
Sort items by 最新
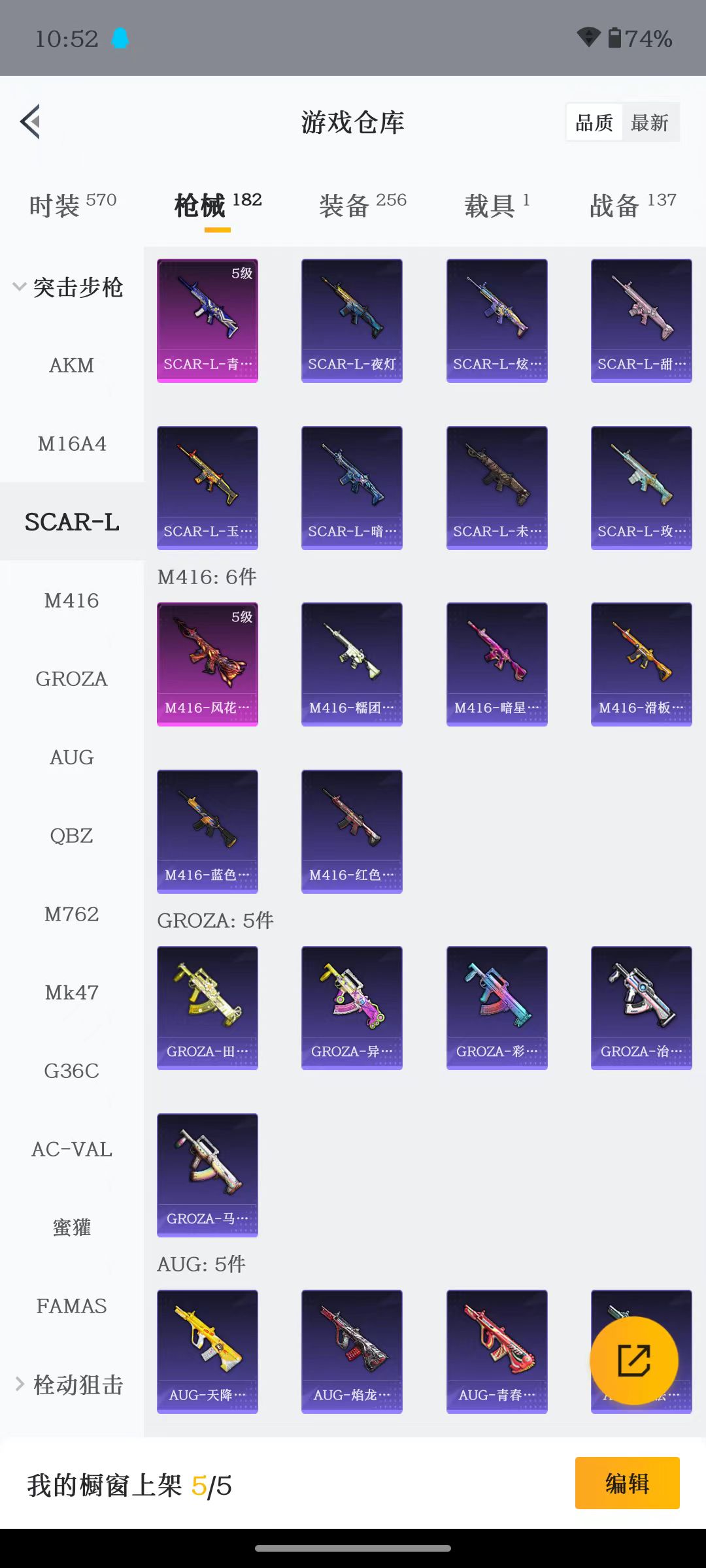pos(650,122)
